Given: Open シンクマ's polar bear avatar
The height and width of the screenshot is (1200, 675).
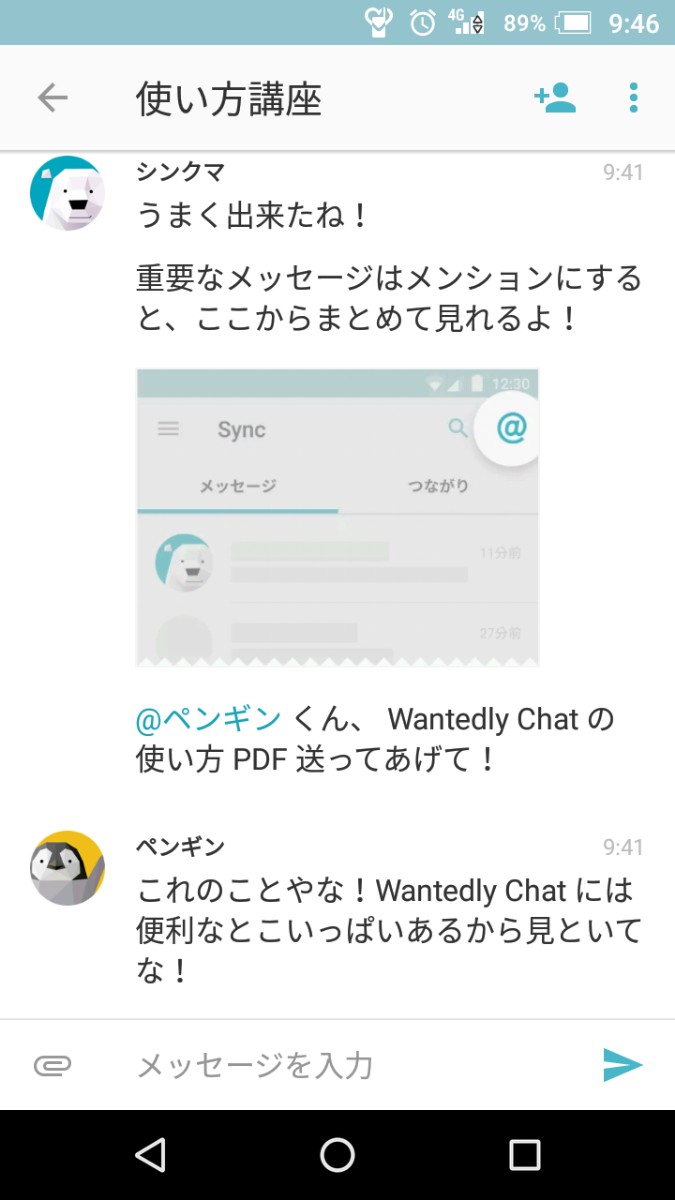Looking at the screenshot, I should pyautogui.click(x=67, y=194).
